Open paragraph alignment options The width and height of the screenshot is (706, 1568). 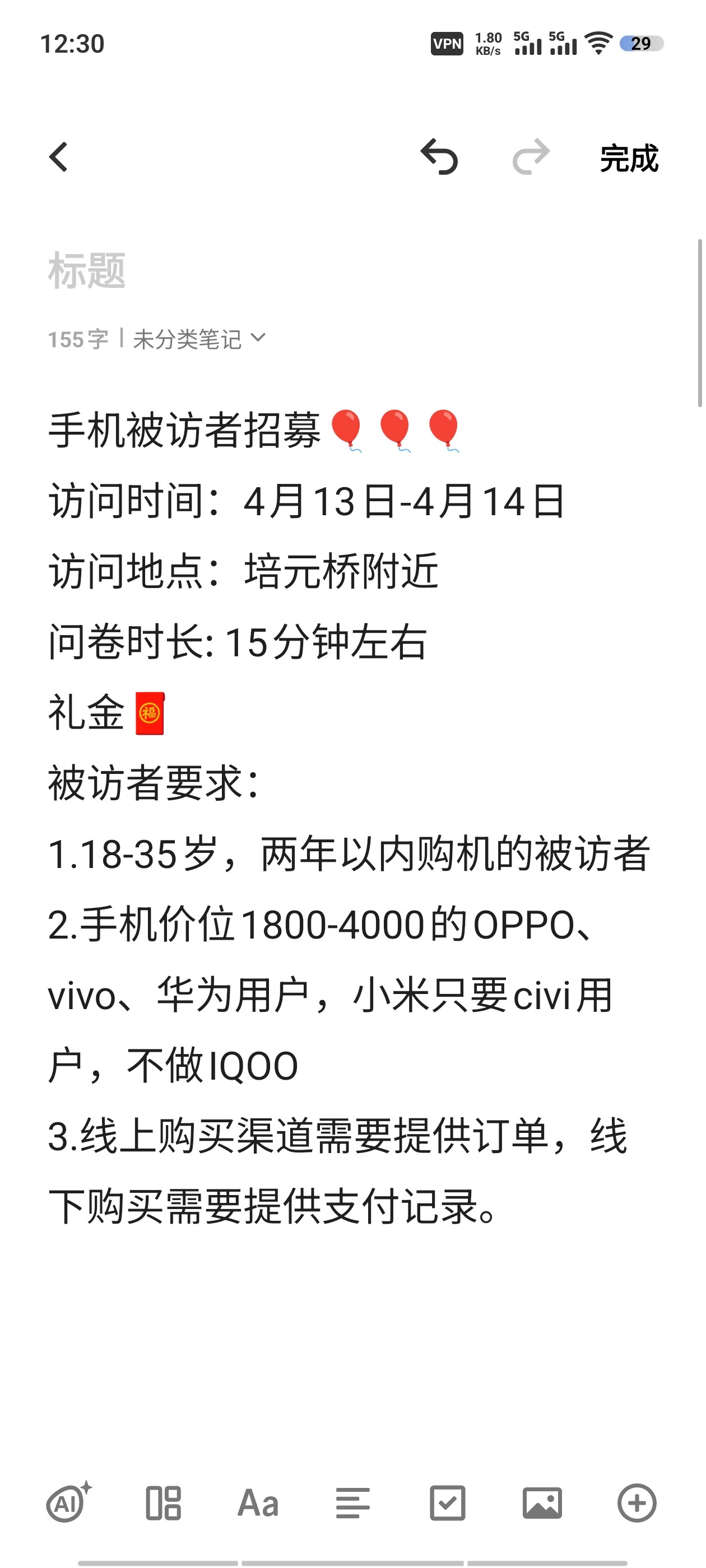(352, 1503)
